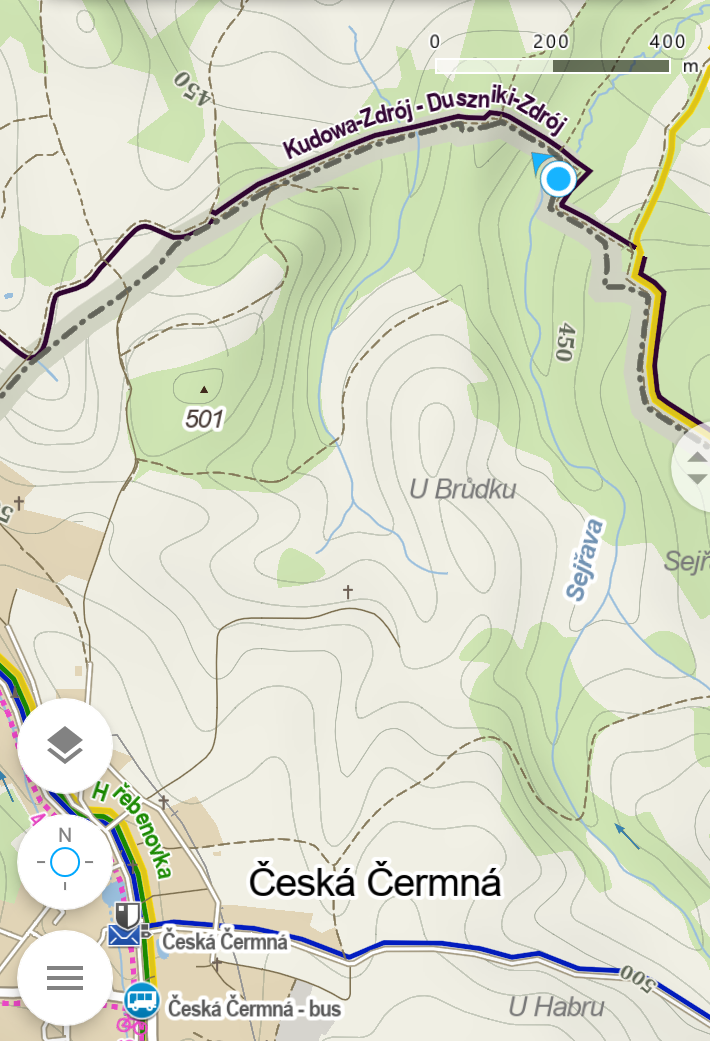This screenshot has width=710, height=1041.
Task: Tap the zoom control at right edge
Action: tap(694, 468)
